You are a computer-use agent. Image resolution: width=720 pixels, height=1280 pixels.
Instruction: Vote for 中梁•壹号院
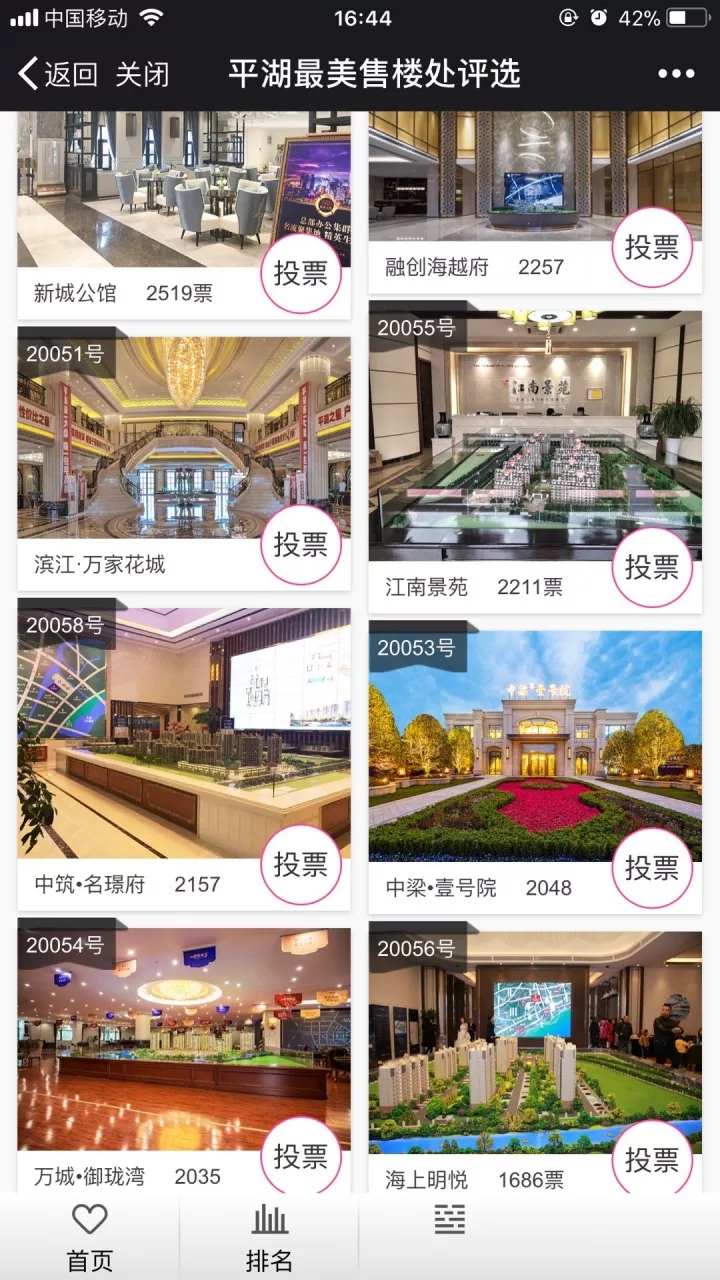652,867
